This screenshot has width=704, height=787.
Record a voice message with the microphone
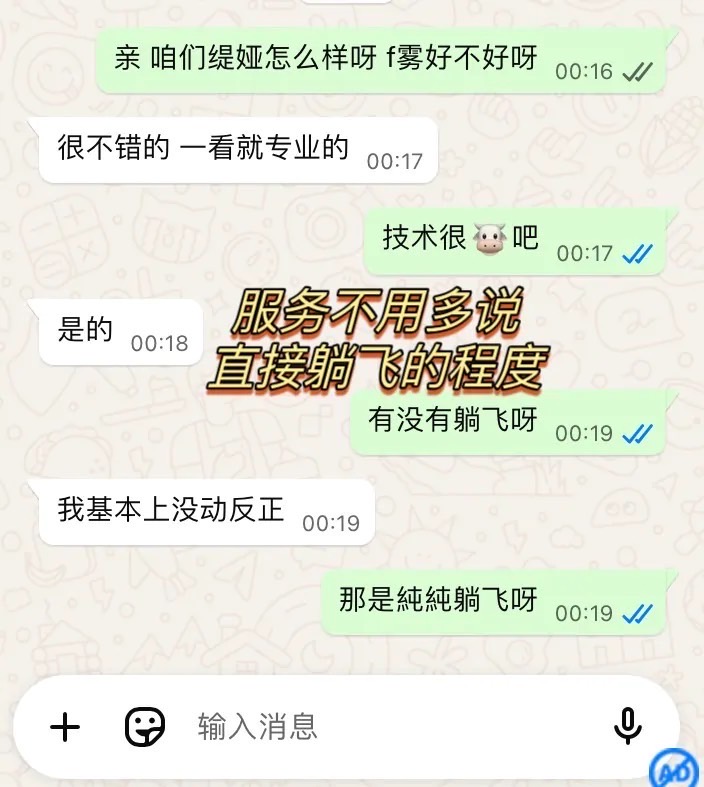(x=628, y=727)
